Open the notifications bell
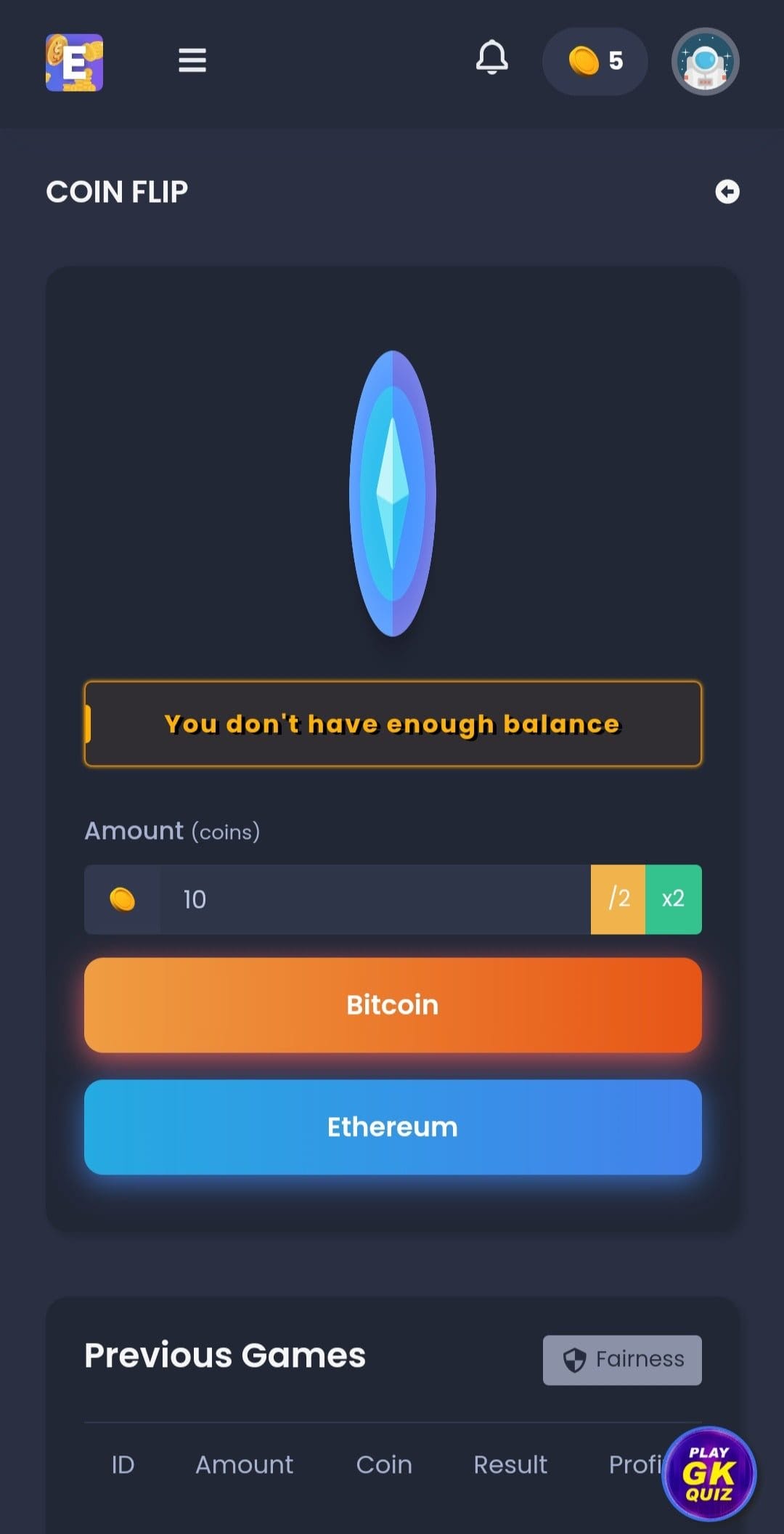784x1534 pixels. [x=491, y=58]
